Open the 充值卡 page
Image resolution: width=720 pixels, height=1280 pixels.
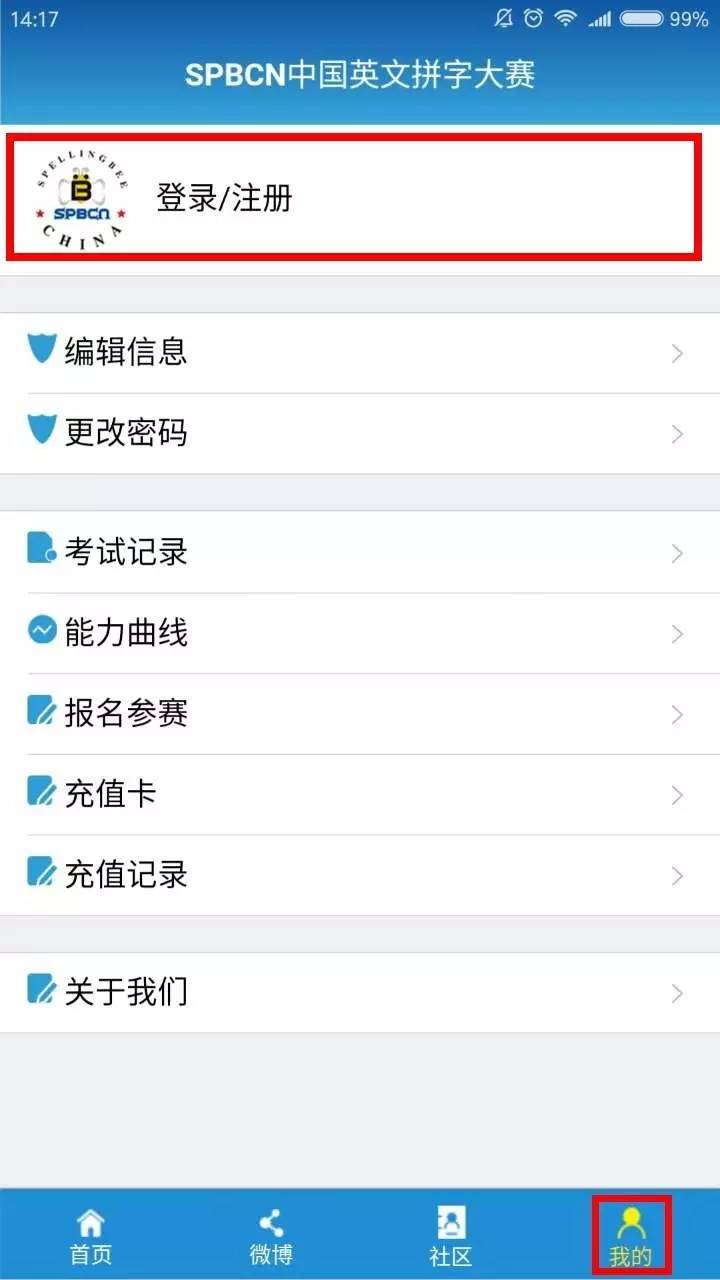[360, 794]
